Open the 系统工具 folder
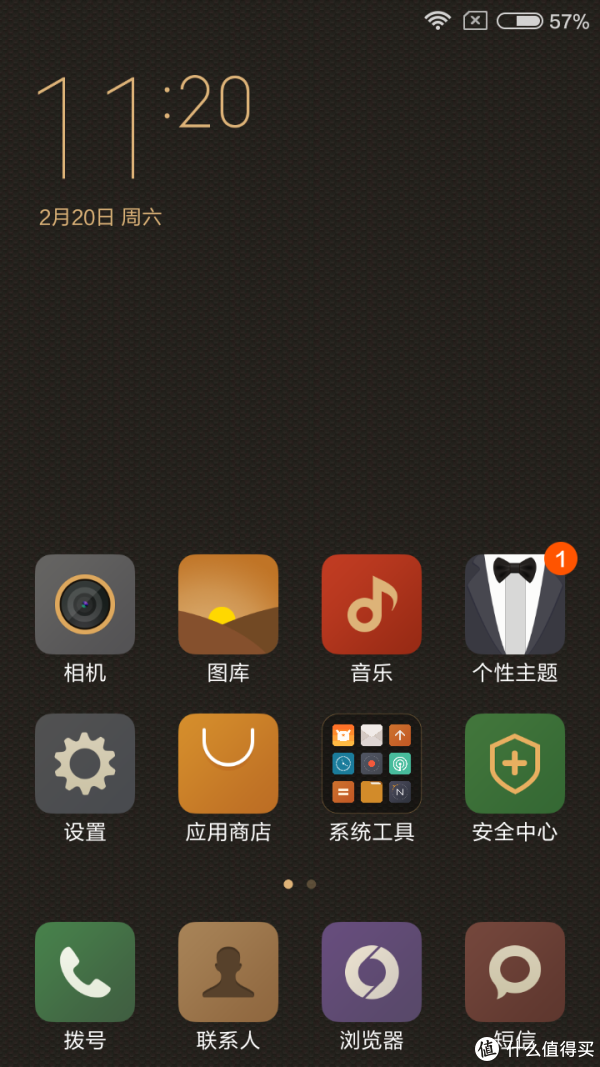The height and width of the screenshot is (1067, 600). [x=371, y=763]
